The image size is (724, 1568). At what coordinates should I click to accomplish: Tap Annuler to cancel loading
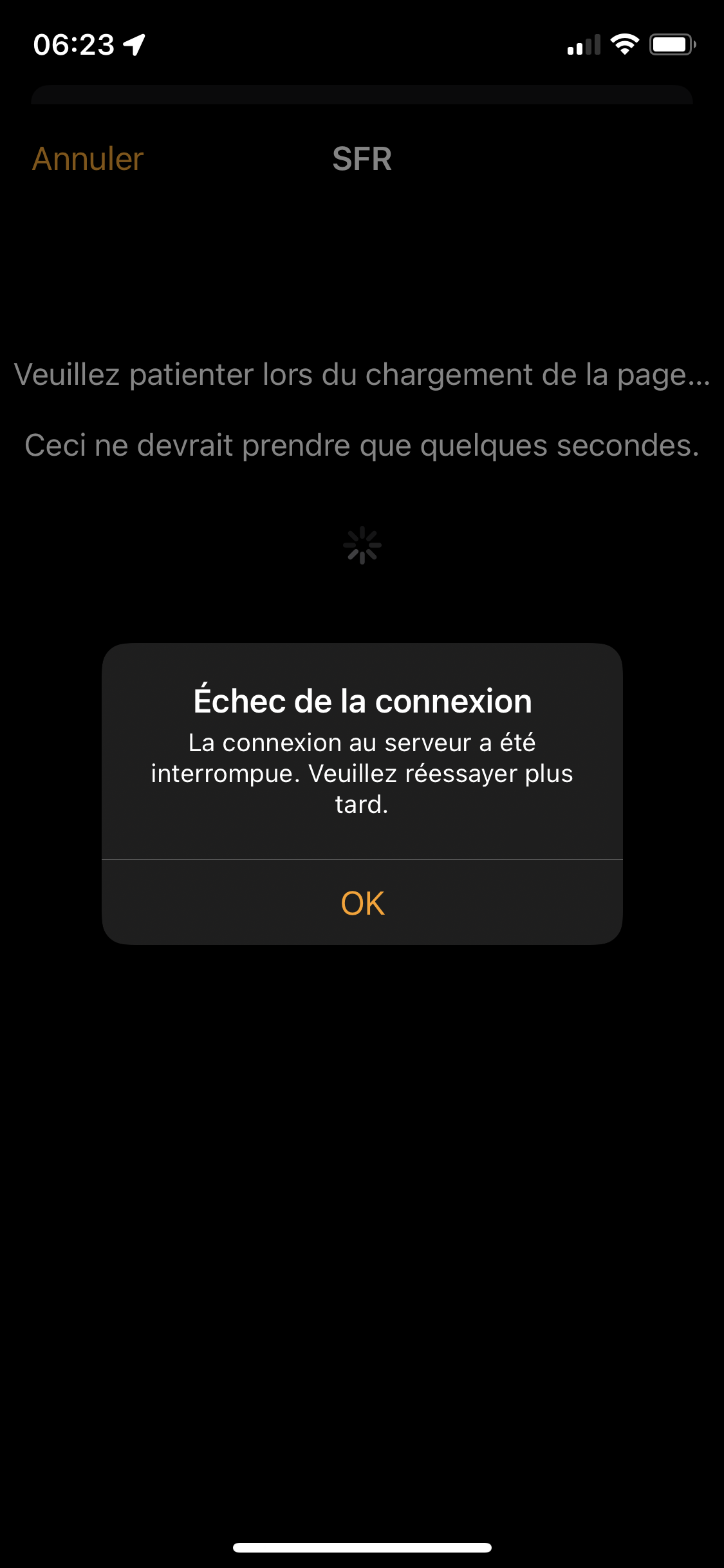tap(88, 159)
